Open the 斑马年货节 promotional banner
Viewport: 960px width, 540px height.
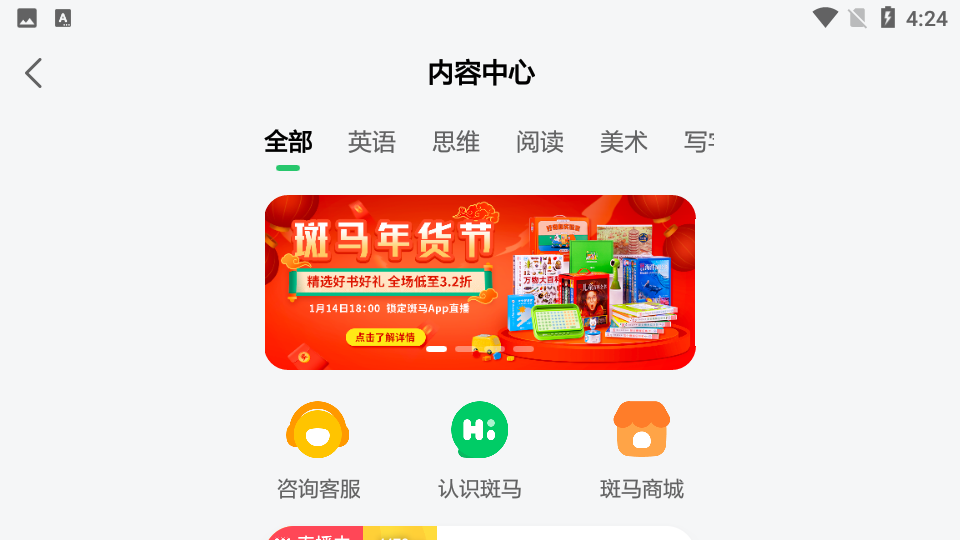[x=480, y=282]
